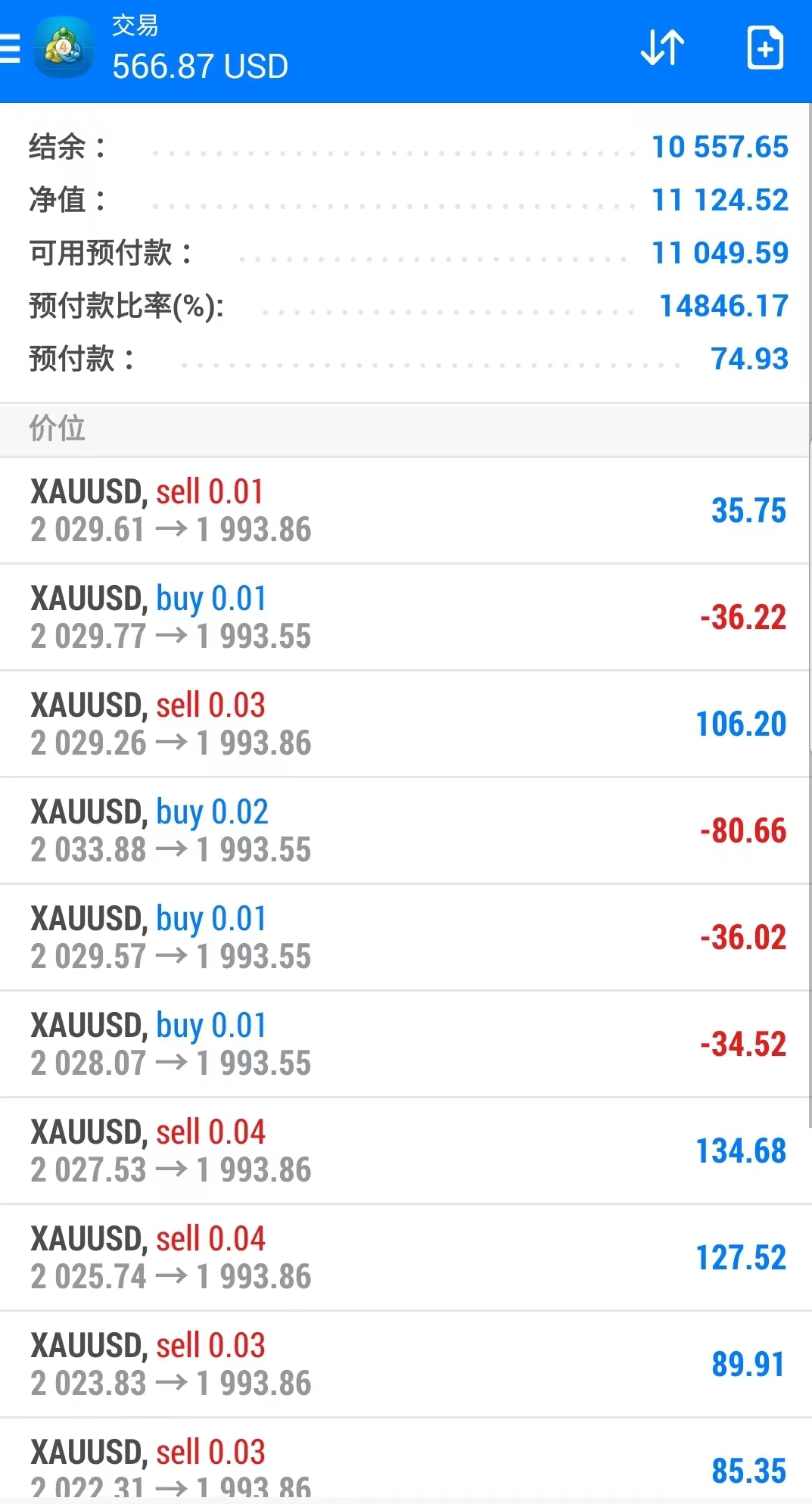Select XAUUSD sell 0.04 position at 2 027.53
This screenshot has height=1504, width=812.
coord(406,1151)
